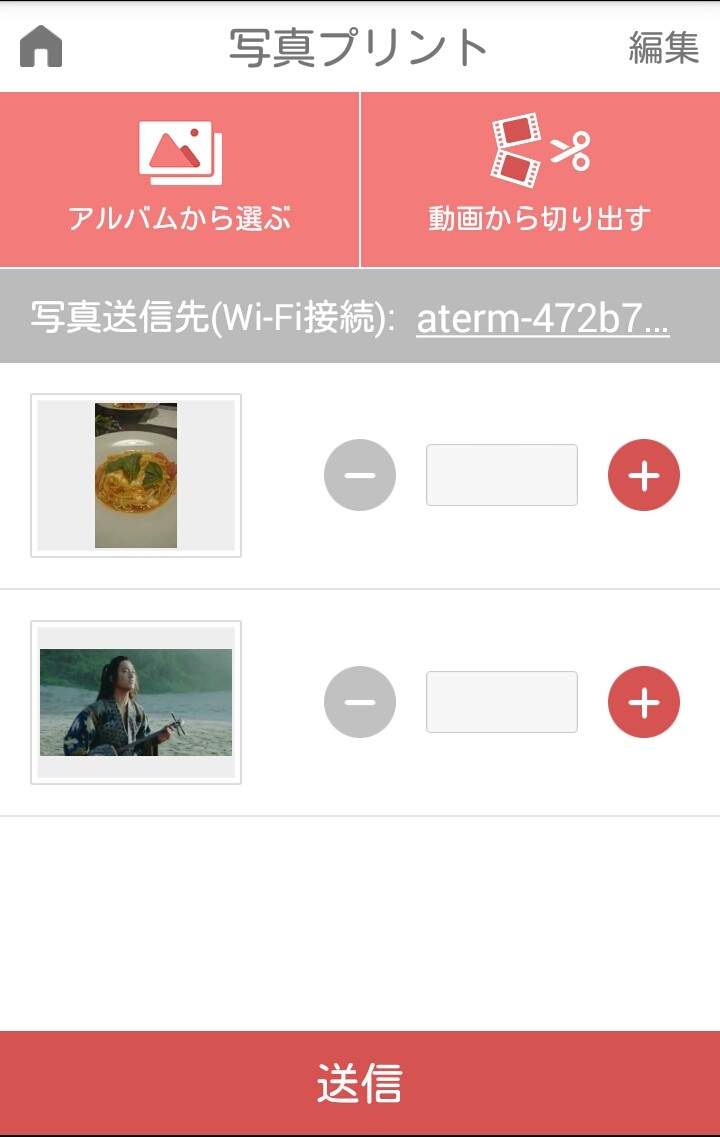Select the quantity field for the pasta photo
720x1137 pixels.
click(502, 475)
